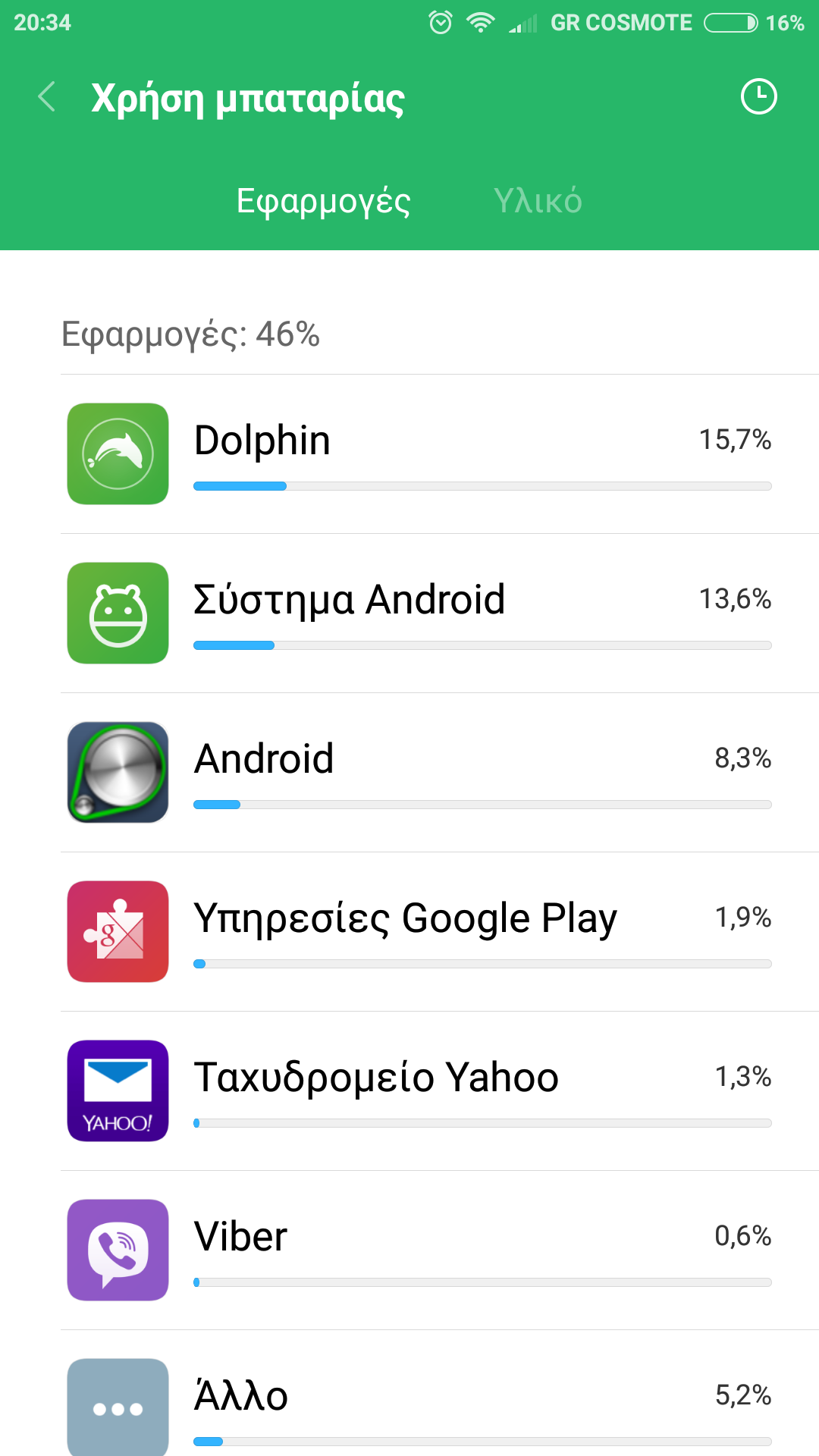Select the Εφαρμογές tab
819x1456 pixels.
coord(323,201)
